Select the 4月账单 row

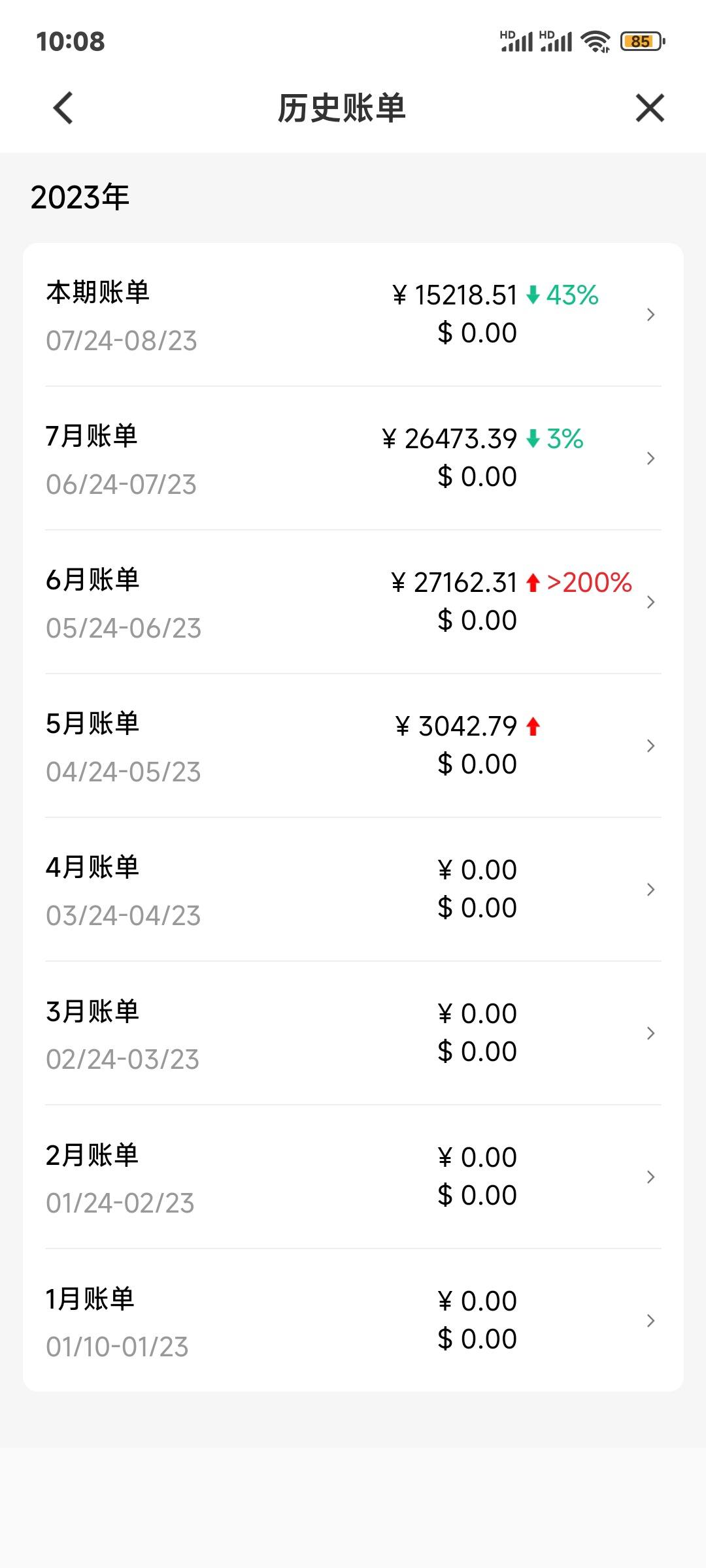pyautogui.click(x=353, y=889)
